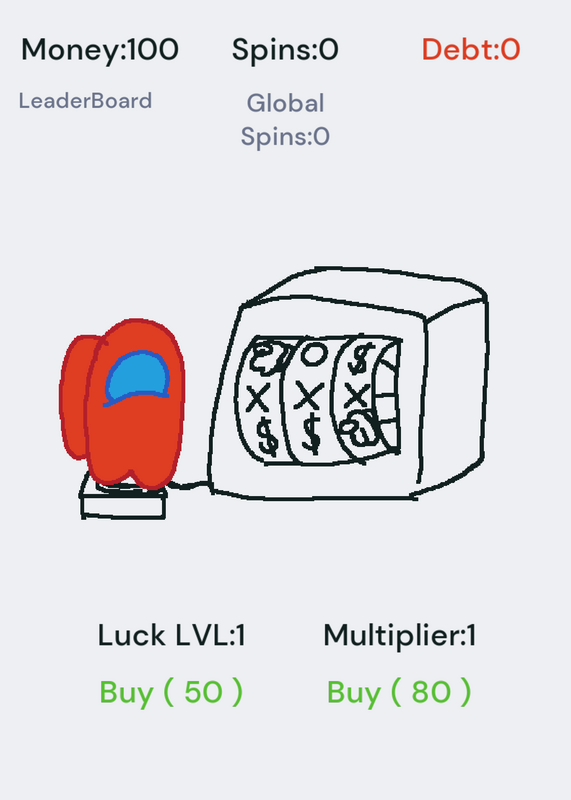Buy Luck LVL upgrade for 50
This screenshot has width=571, height=800.
171,692
